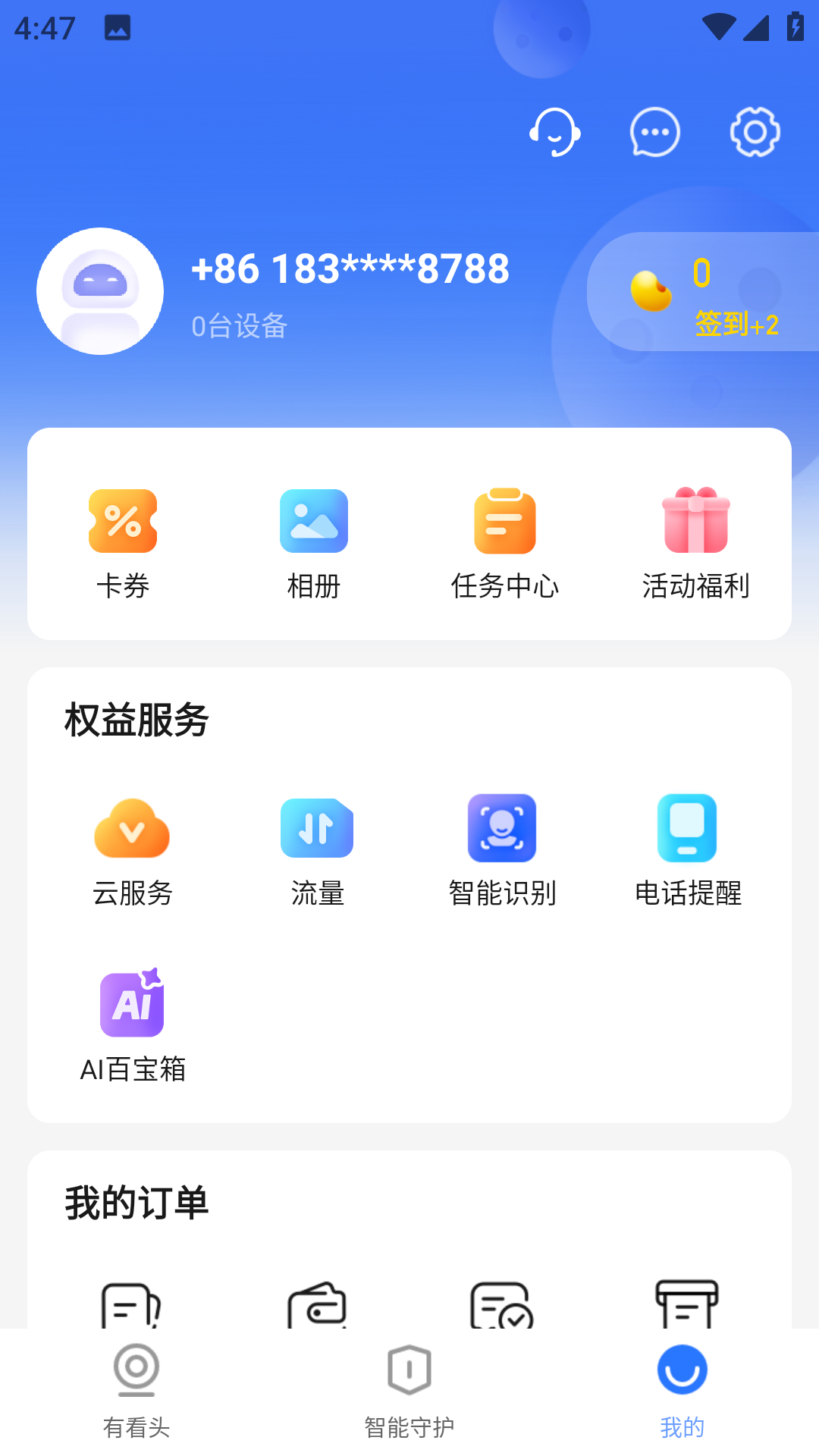Open 卡券 coupons
The image size is (819, 1456).
123,541
